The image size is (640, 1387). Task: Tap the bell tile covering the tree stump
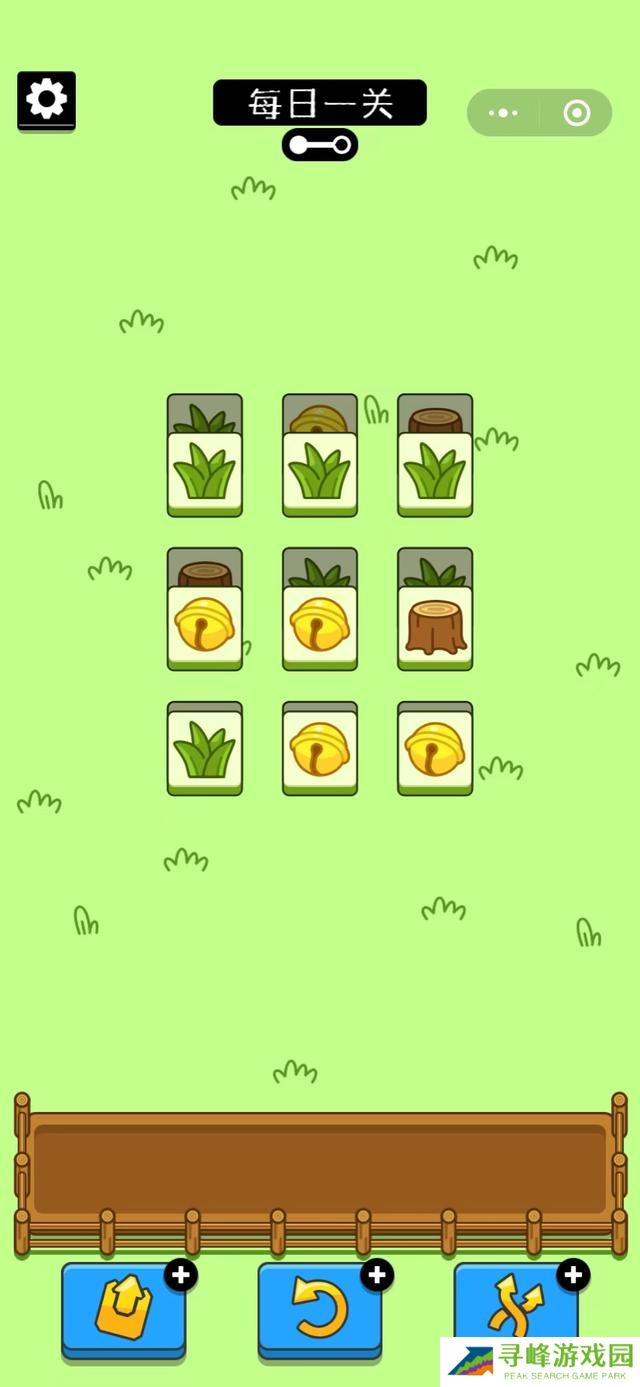[204, 627]
